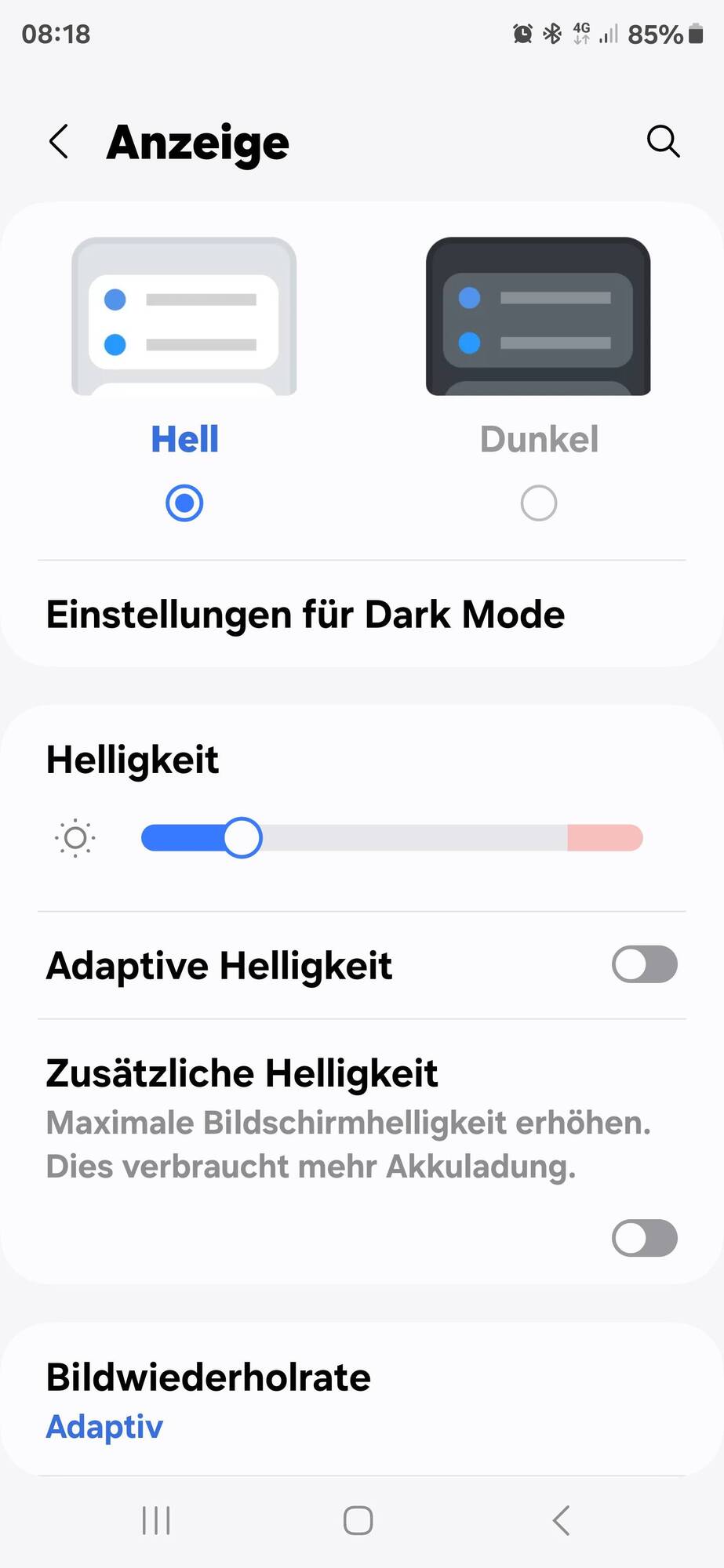Viewport: 724px width, 1568px height.
Task: Open Einstellungen für Dark Mode
Action: pos(305,615)
